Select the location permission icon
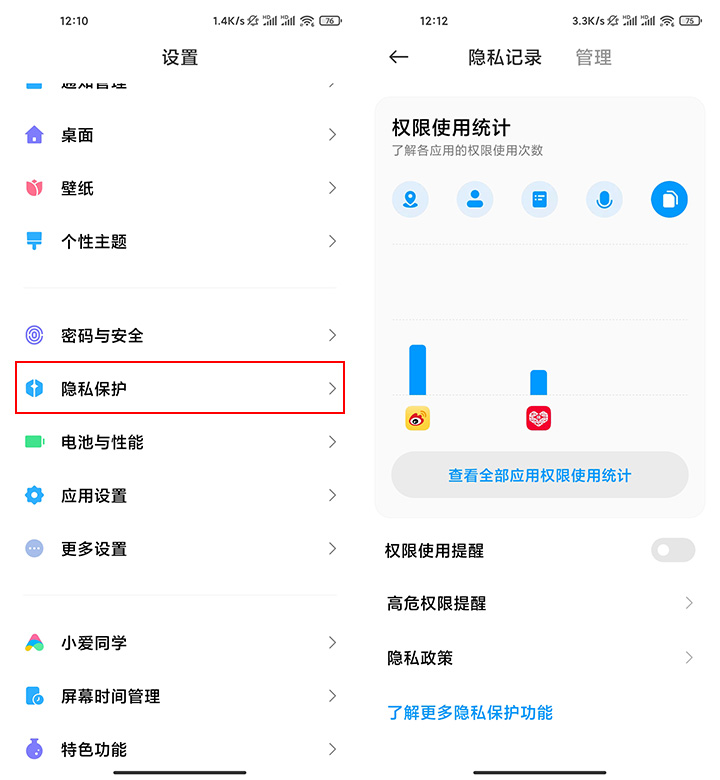The height and width of the screenshot is (780, 720). [410, 199]
